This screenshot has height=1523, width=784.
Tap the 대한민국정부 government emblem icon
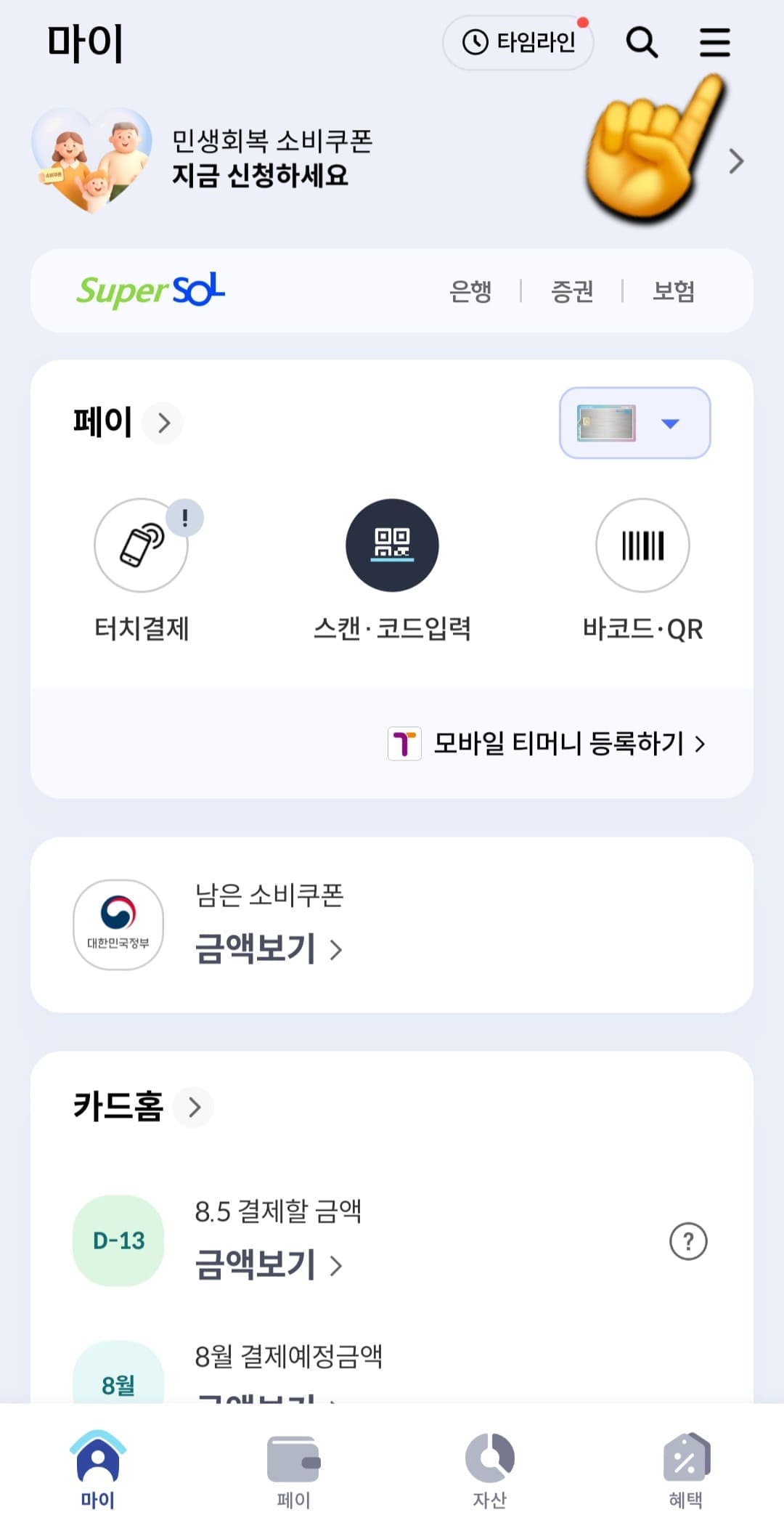[x=118, y=925]
